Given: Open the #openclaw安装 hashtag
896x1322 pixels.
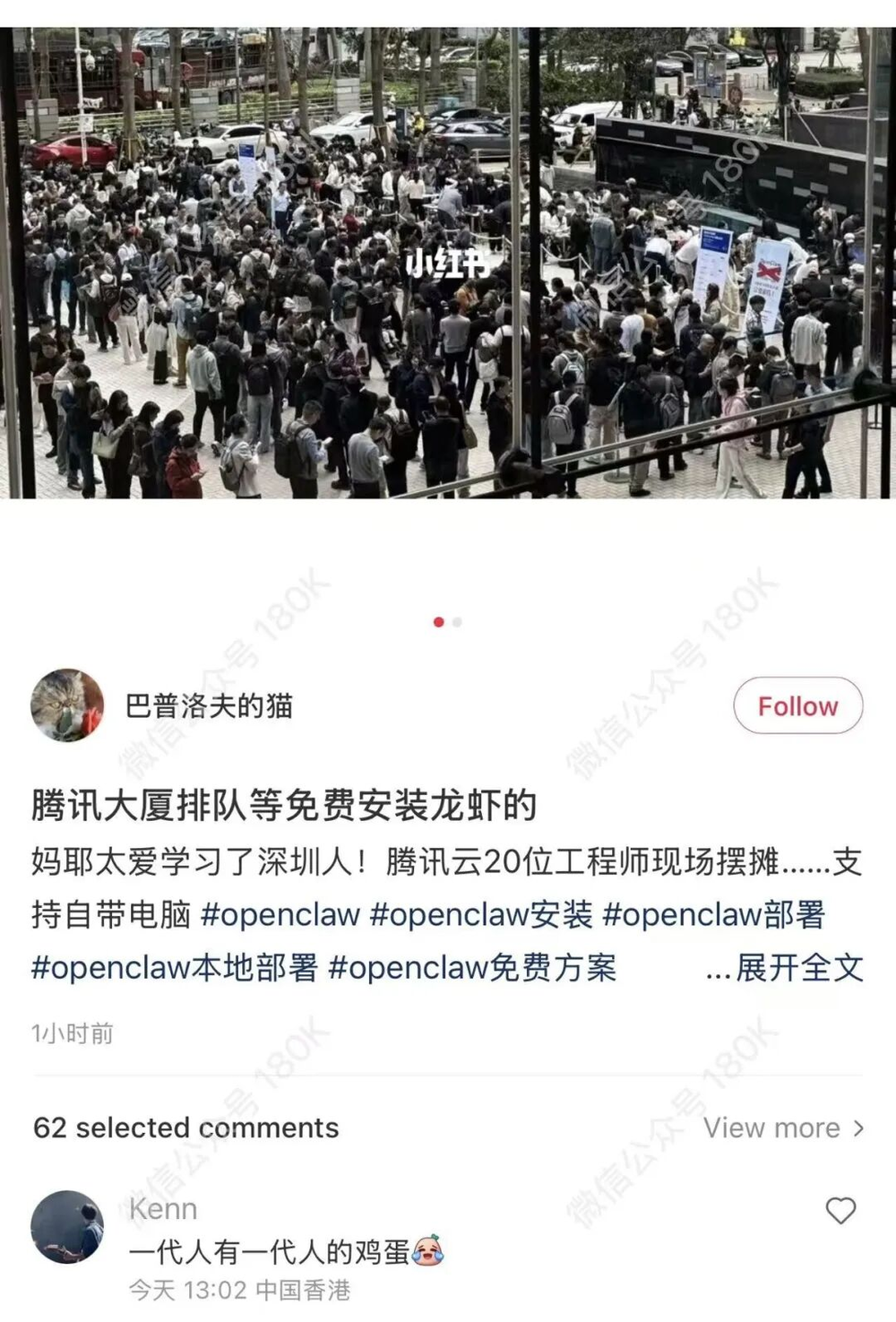Looking at the screenshot, I should coord(480,915).
